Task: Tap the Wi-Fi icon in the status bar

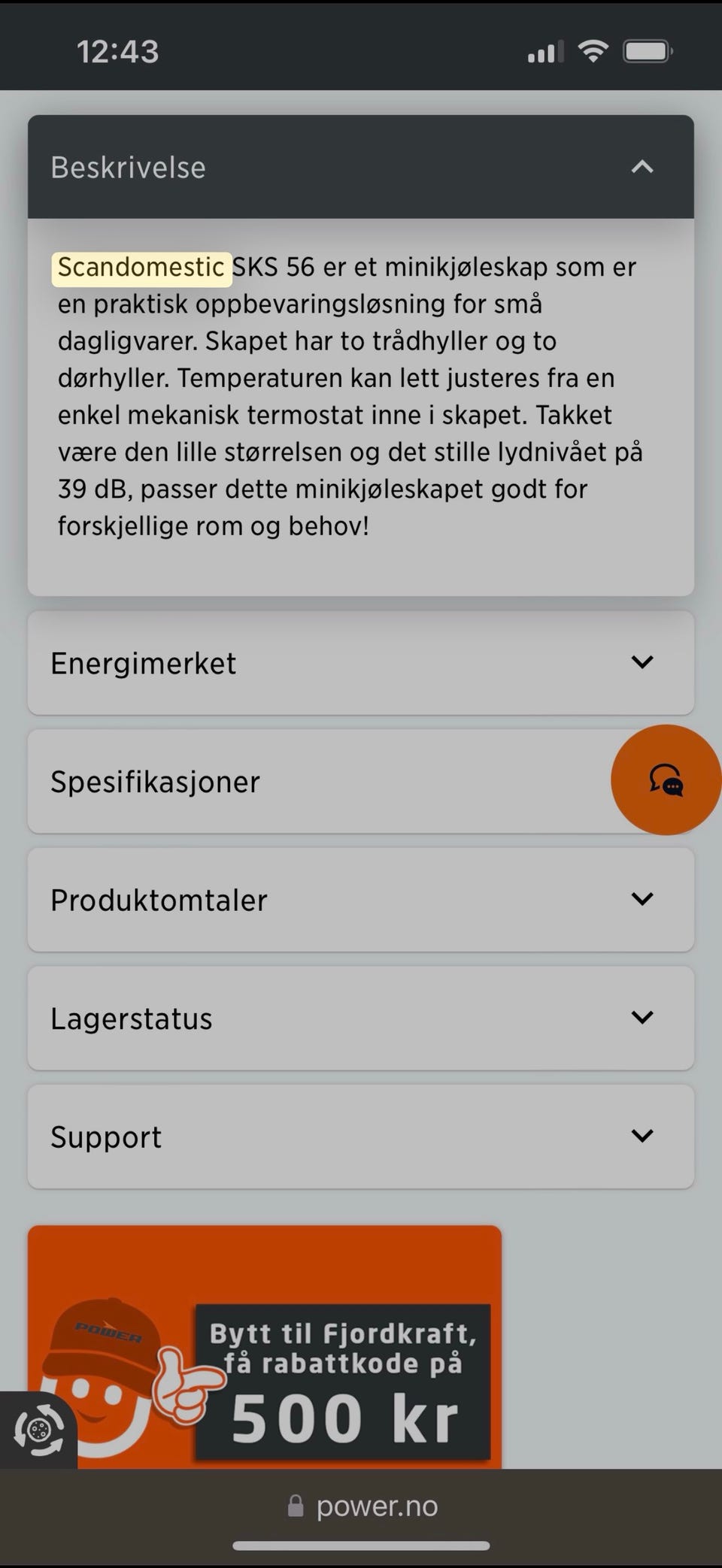Action: click(593, 50)
